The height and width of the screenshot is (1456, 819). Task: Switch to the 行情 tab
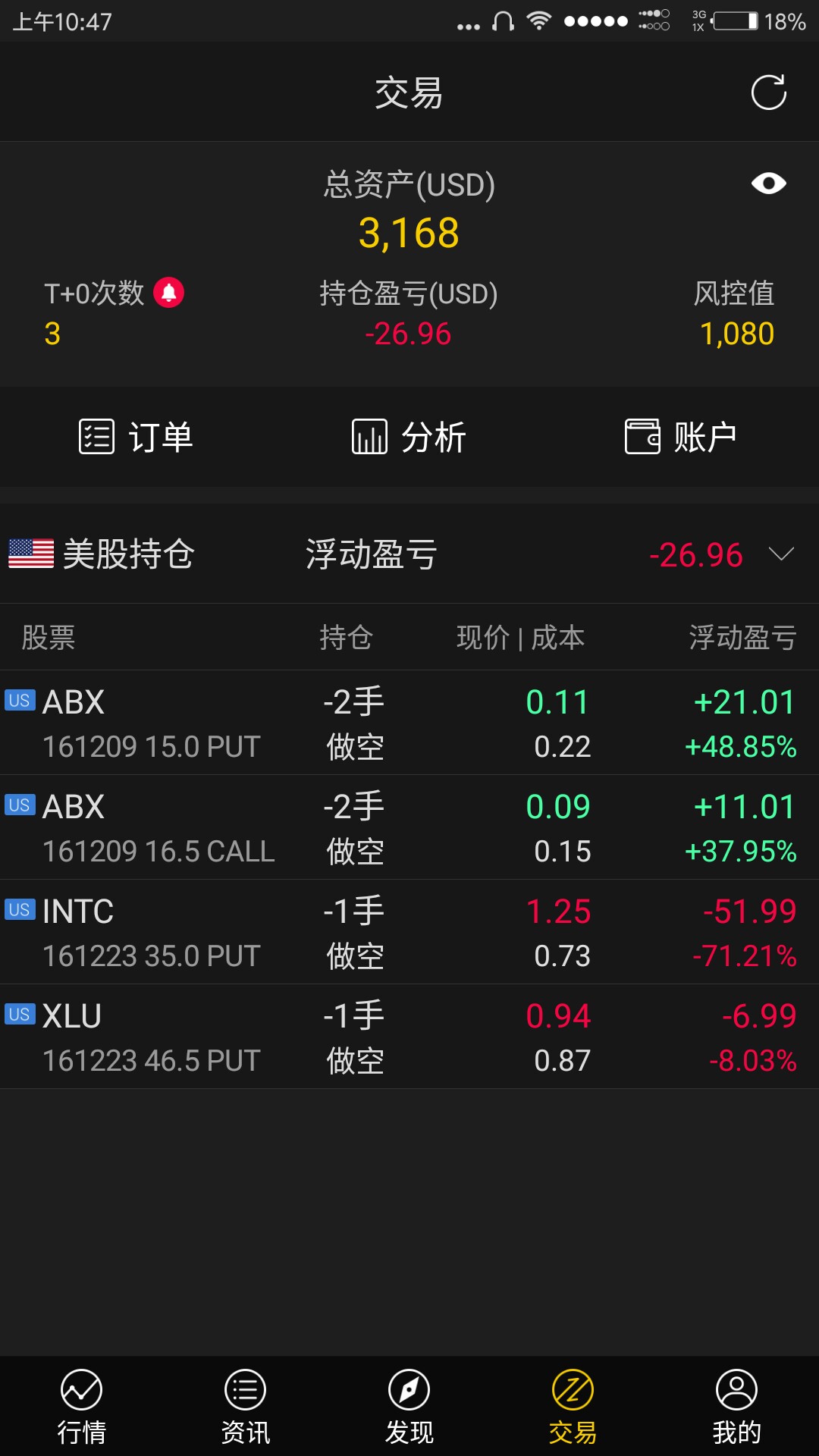click(x=82, y=1407)
